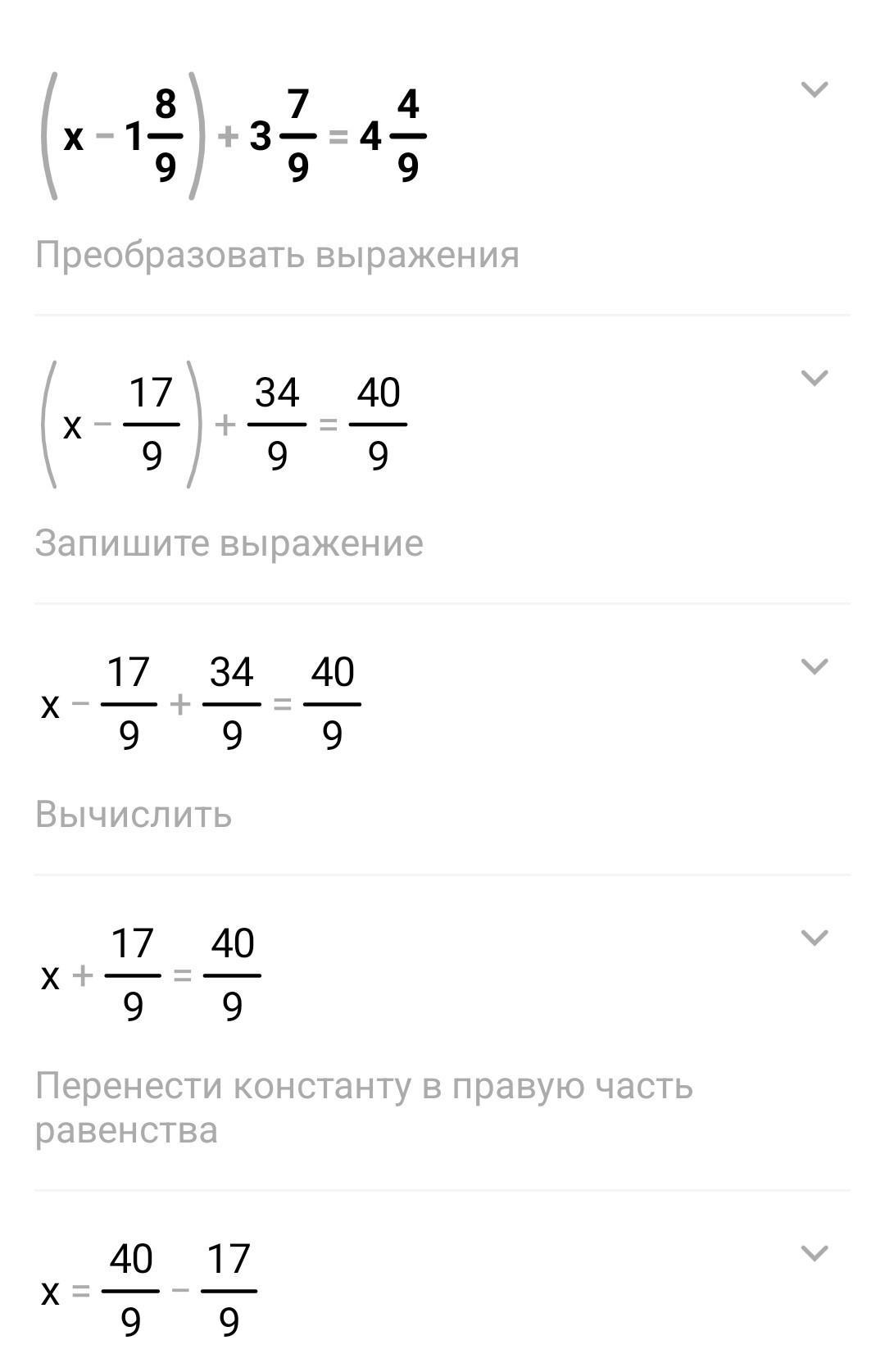The image size is (885, 1372).
Task: Expand the step x = 40/9 − 17/9
Action: coord(814,1253)
